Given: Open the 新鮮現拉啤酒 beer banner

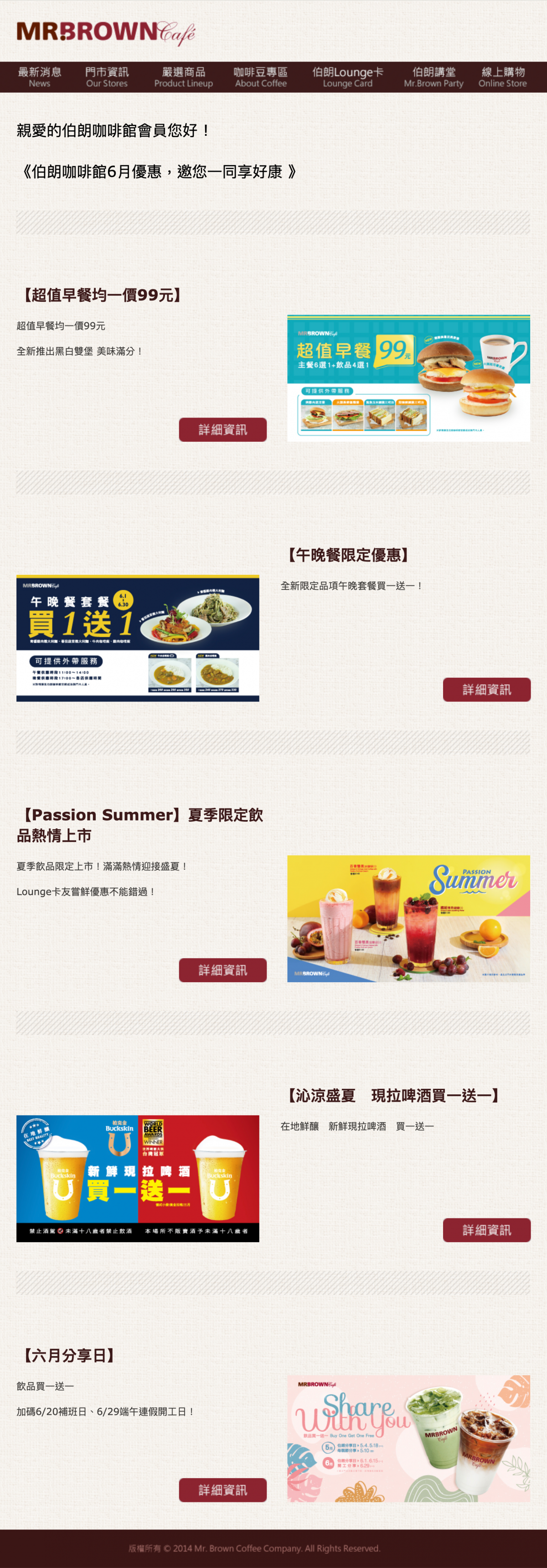Looking at the screenshot, I should click(x=138, y=1178).
